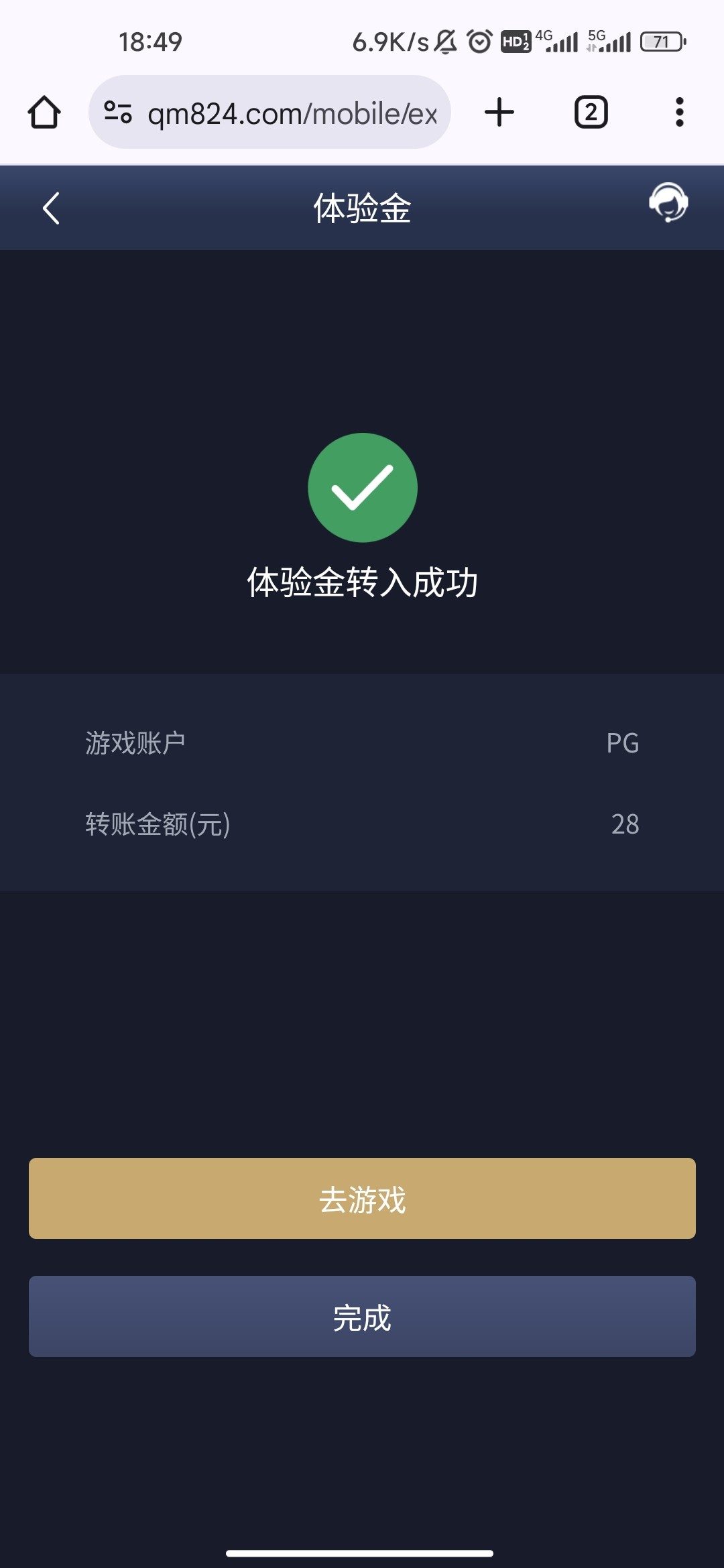This screenshot has height=1568, width=724.
Task: Go back from the 体验金 page
Action: [51, 208]
